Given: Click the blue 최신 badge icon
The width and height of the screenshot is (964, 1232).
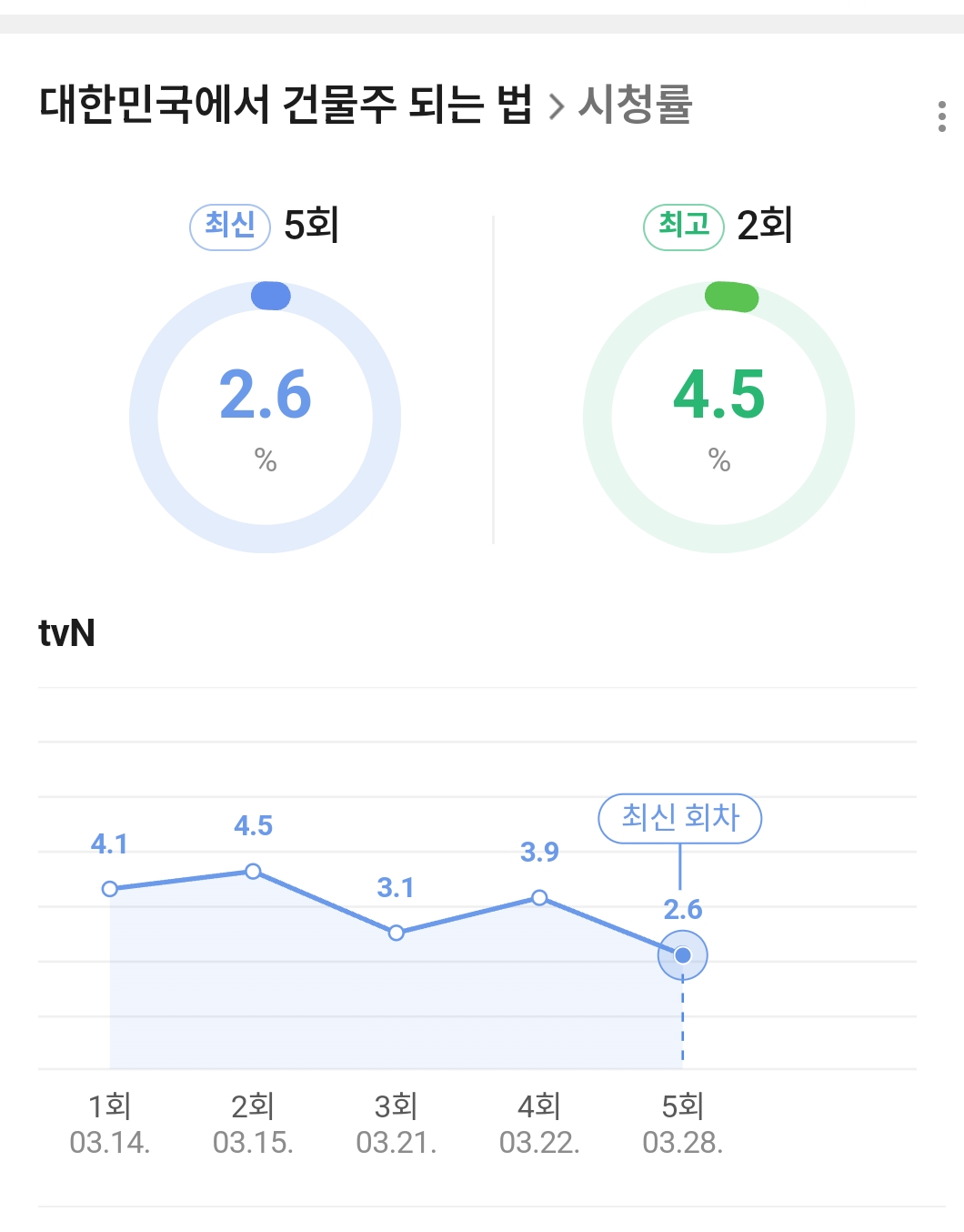Looking at the screenshot, I should point(230,223).
